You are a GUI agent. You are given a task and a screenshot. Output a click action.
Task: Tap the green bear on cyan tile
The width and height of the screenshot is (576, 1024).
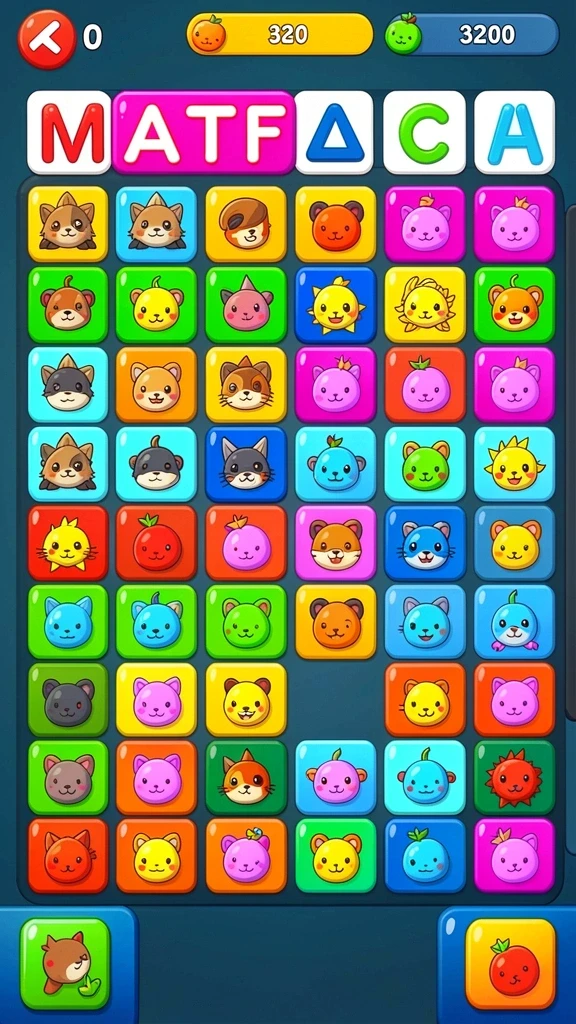coord(425,463)
